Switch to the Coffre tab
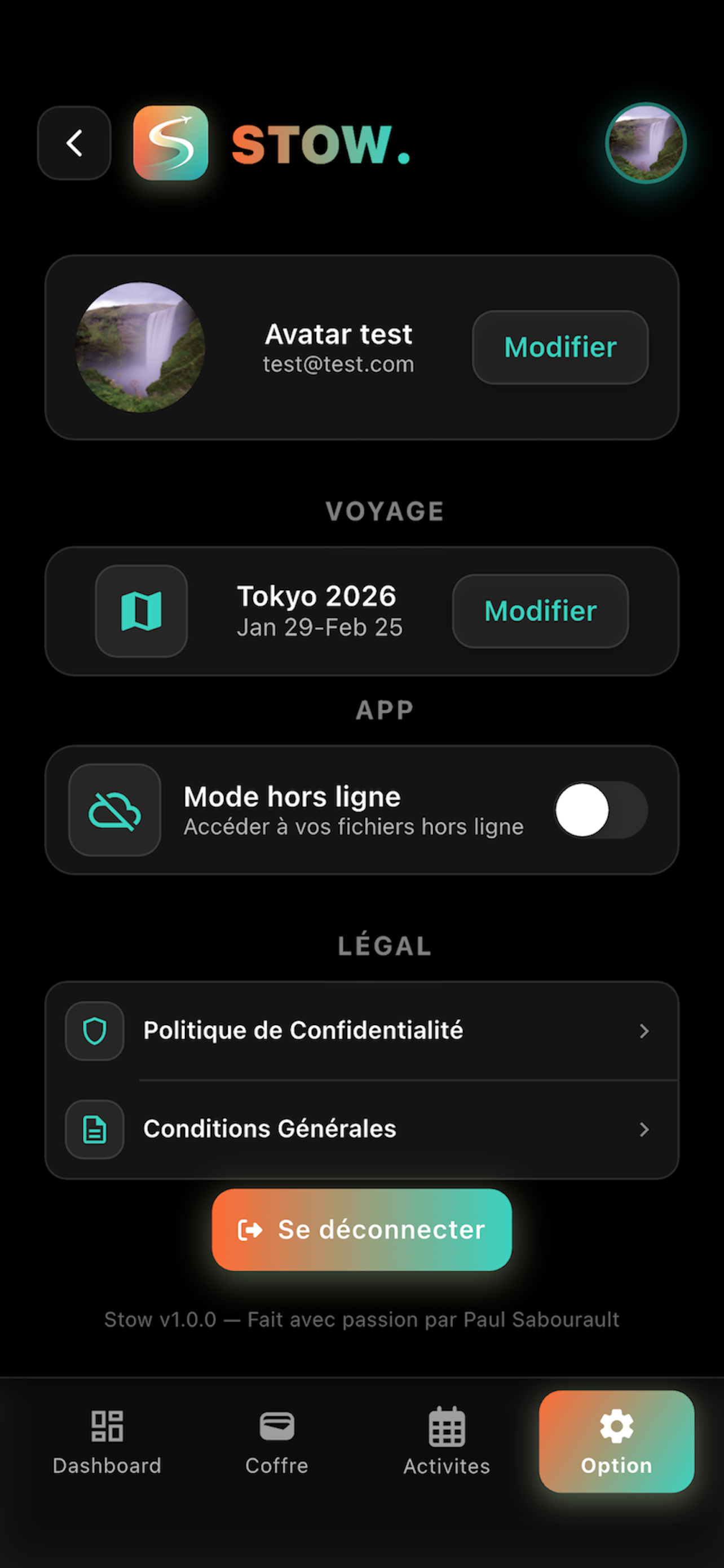Screen dimensions: 724x1568 coord(277,1442)
